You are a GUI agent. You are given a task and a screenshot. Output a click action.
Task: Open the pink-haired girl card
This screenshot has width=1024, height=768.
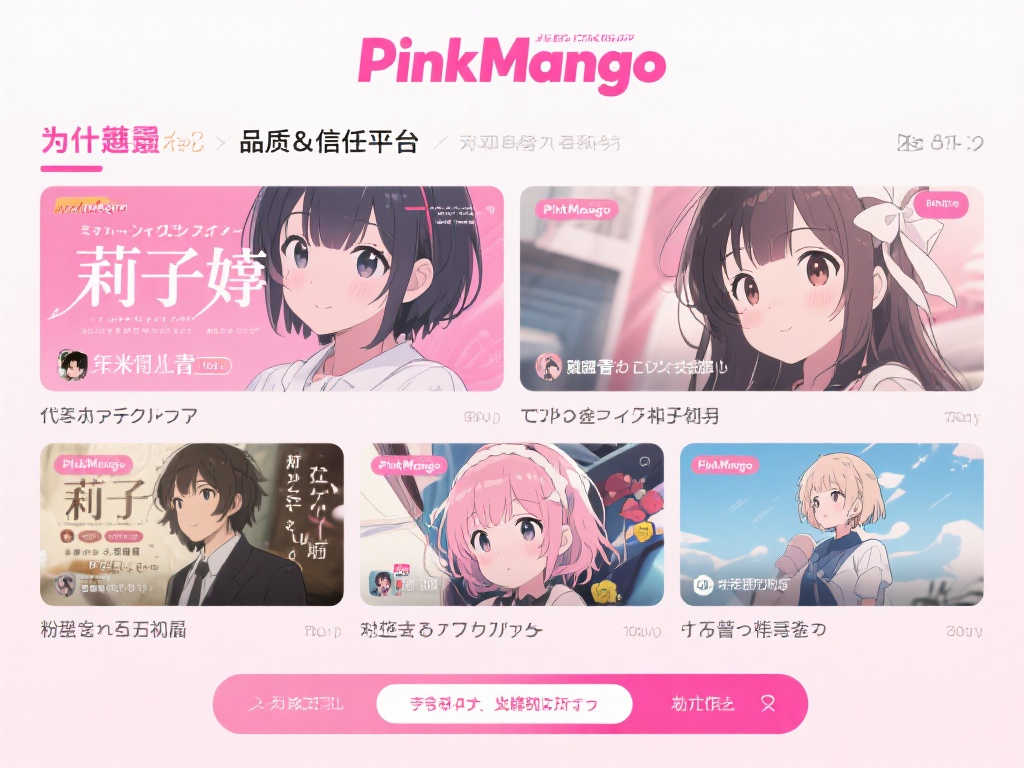511,524
